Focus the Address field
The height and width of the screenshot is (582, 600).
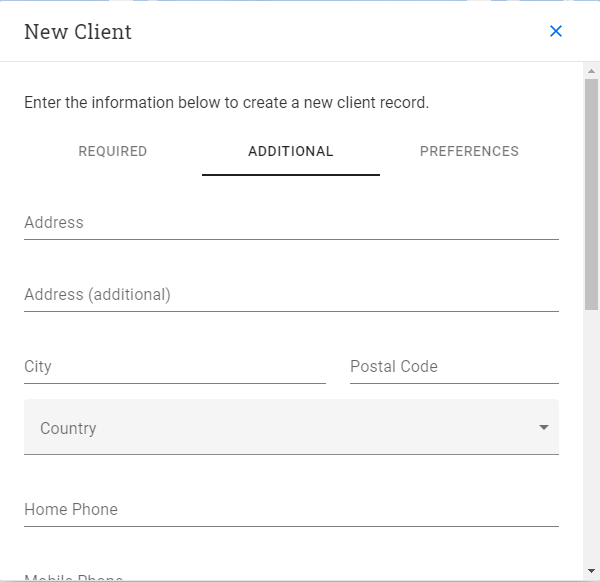(x=290, y=223)
